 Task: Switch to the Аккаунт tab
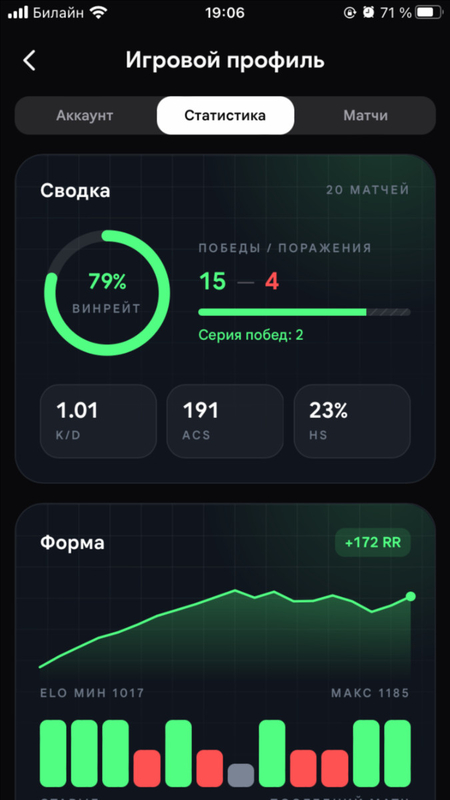(x=85, y=115)
